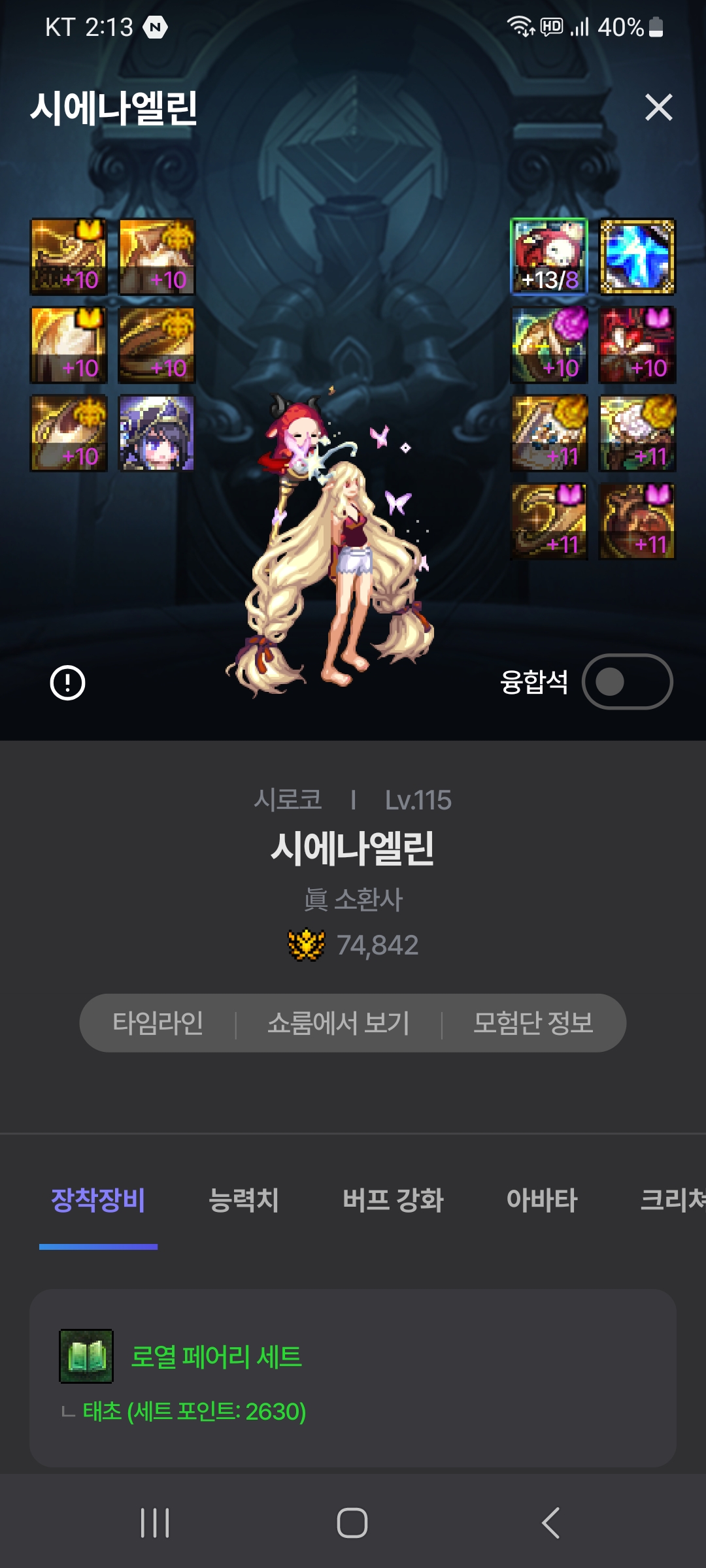
Task: Switch to the 크리쳐 tab
Action: (x=672, y=1200)
